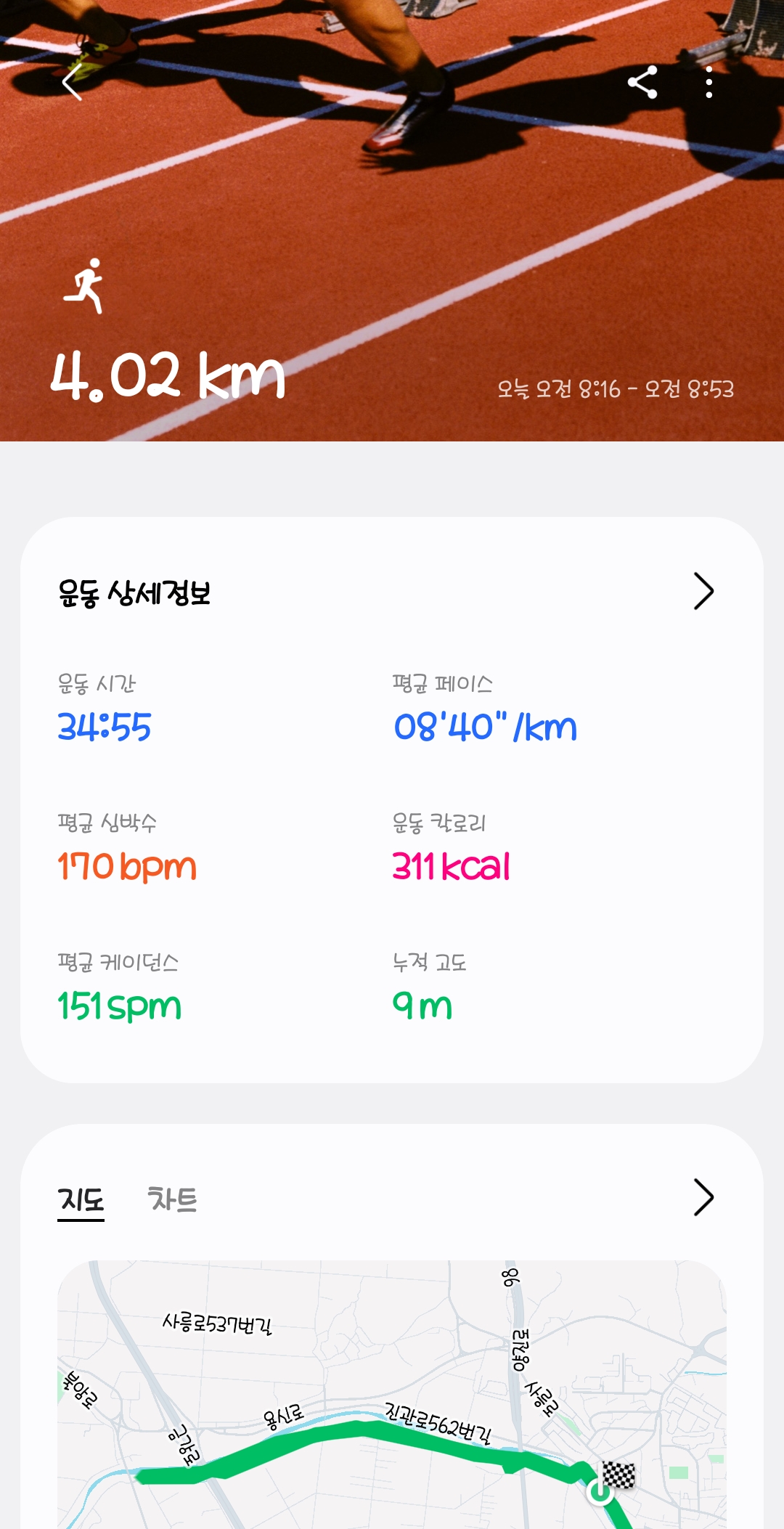This screenshot has height=1529, width=784.
Task: Select the 지도 tab
Action: point(81,1199)
